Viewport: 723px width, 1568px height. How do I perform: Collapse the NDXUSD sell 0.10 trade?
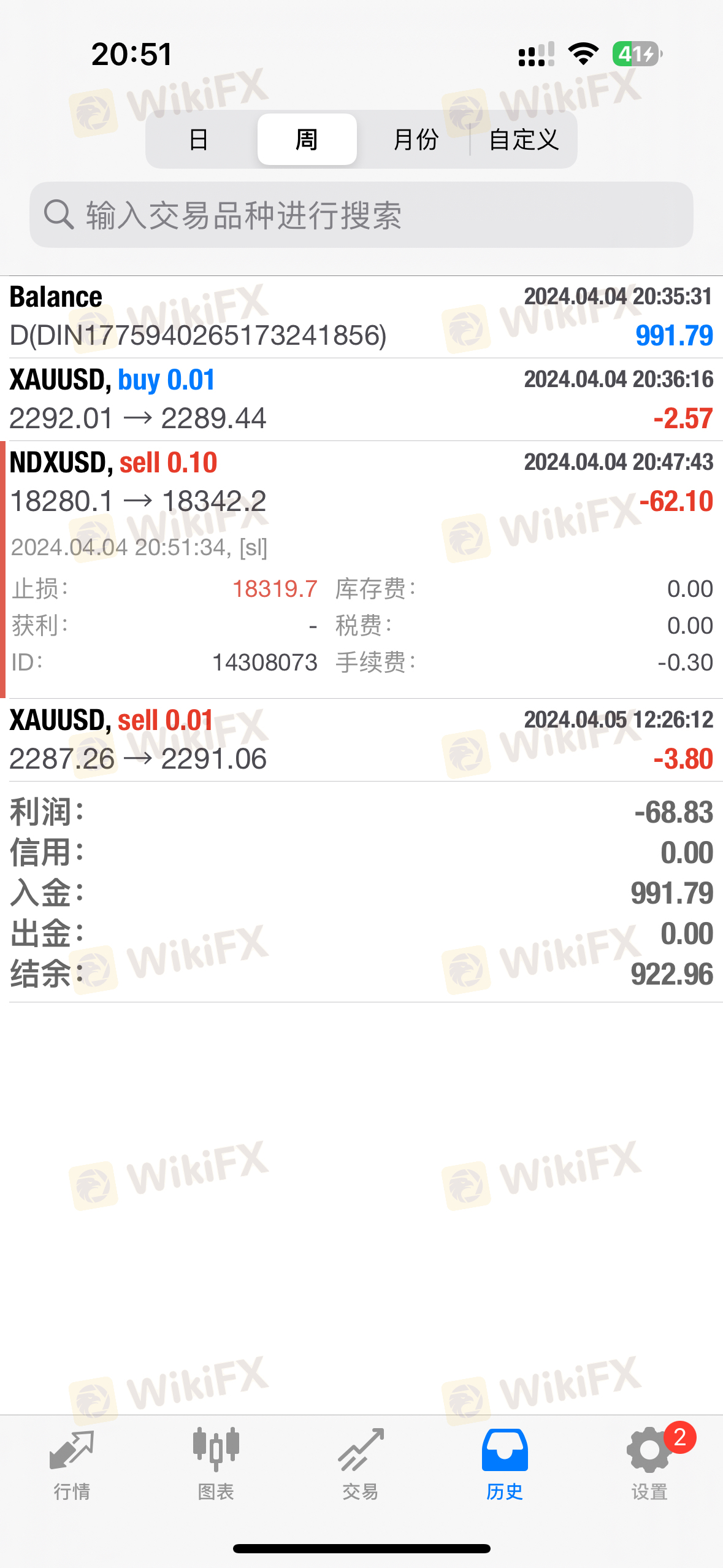(x=361, y=570)
